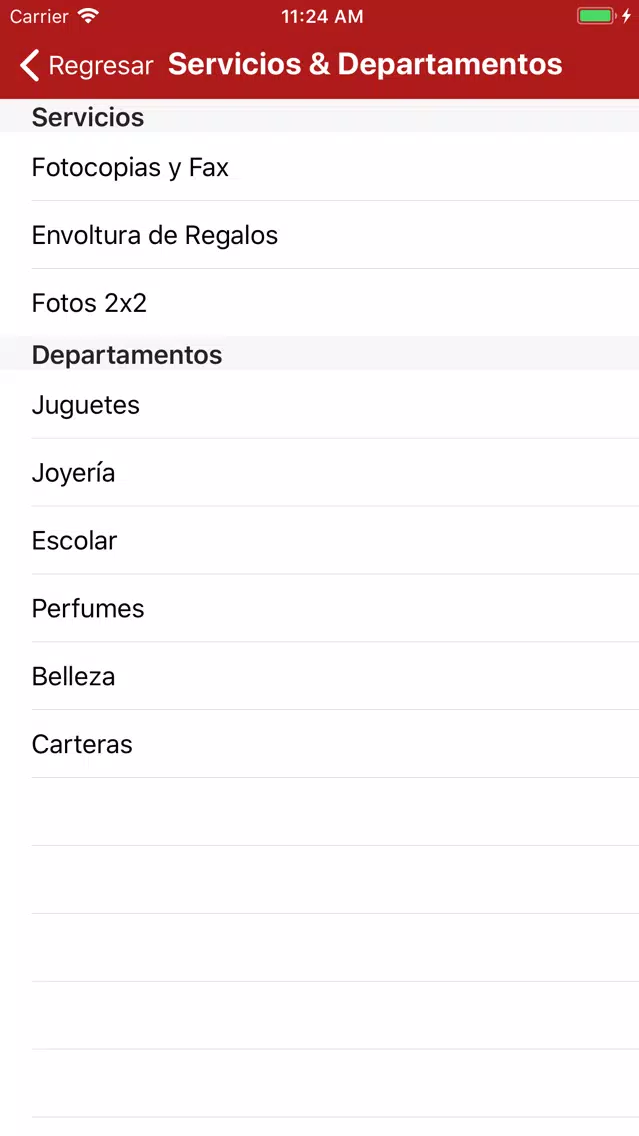
Task: Open the Fotocopias y Fax service
Action: pyautogui.click(x=320, y=167)
